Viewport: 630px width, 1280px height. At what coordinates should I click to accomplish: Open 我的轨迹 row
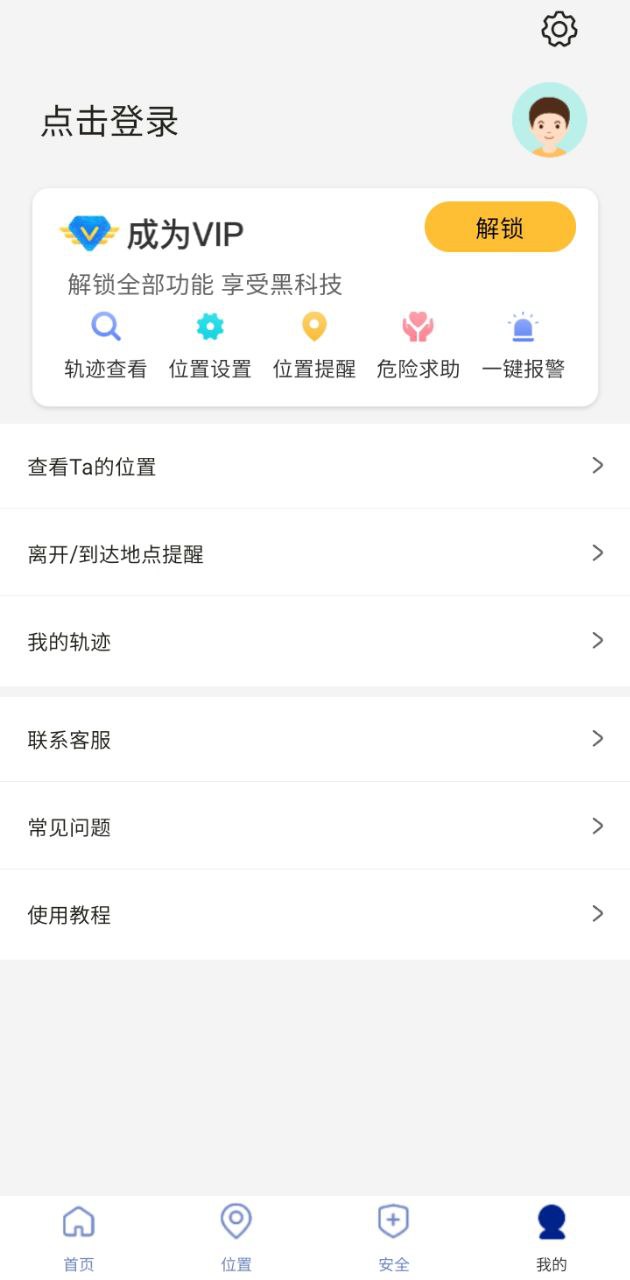[x=315, y=641]
